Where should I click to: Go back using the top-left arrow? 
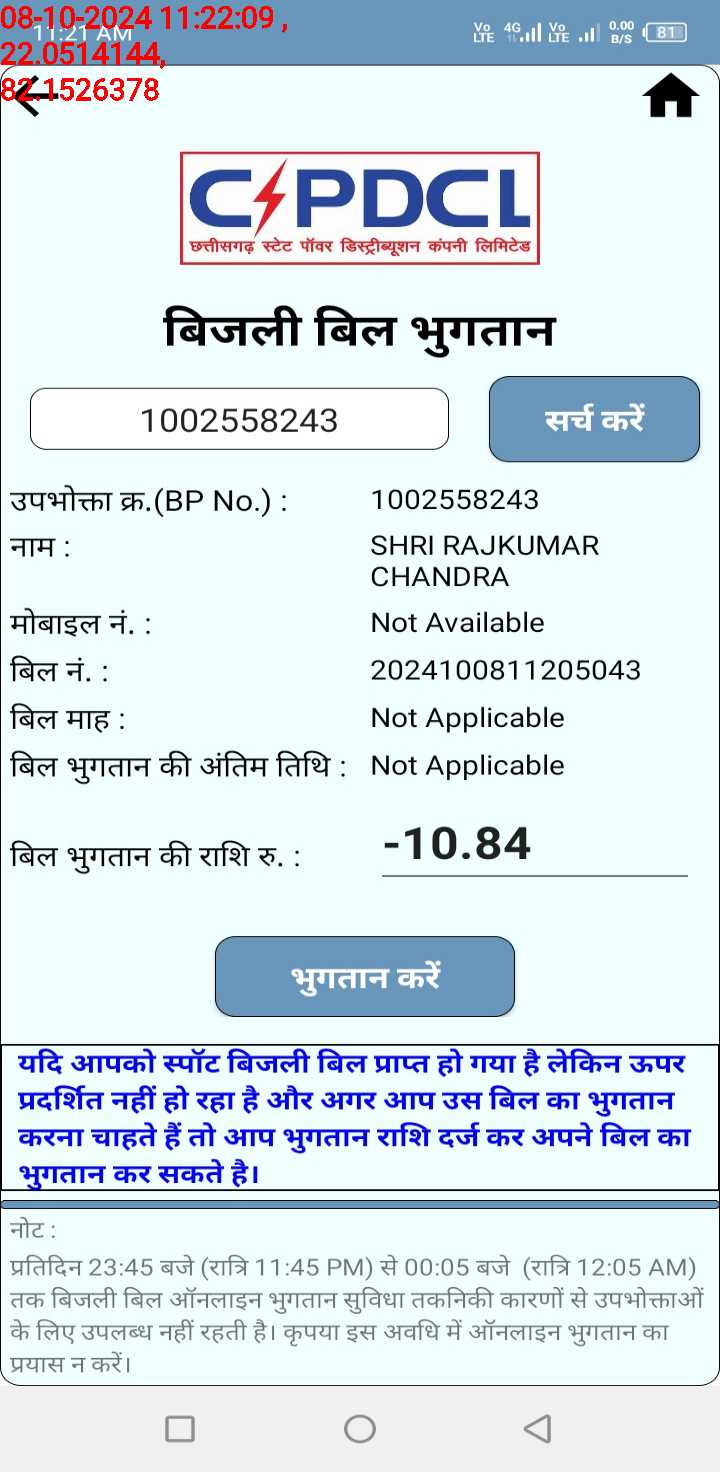coord(32,97)
